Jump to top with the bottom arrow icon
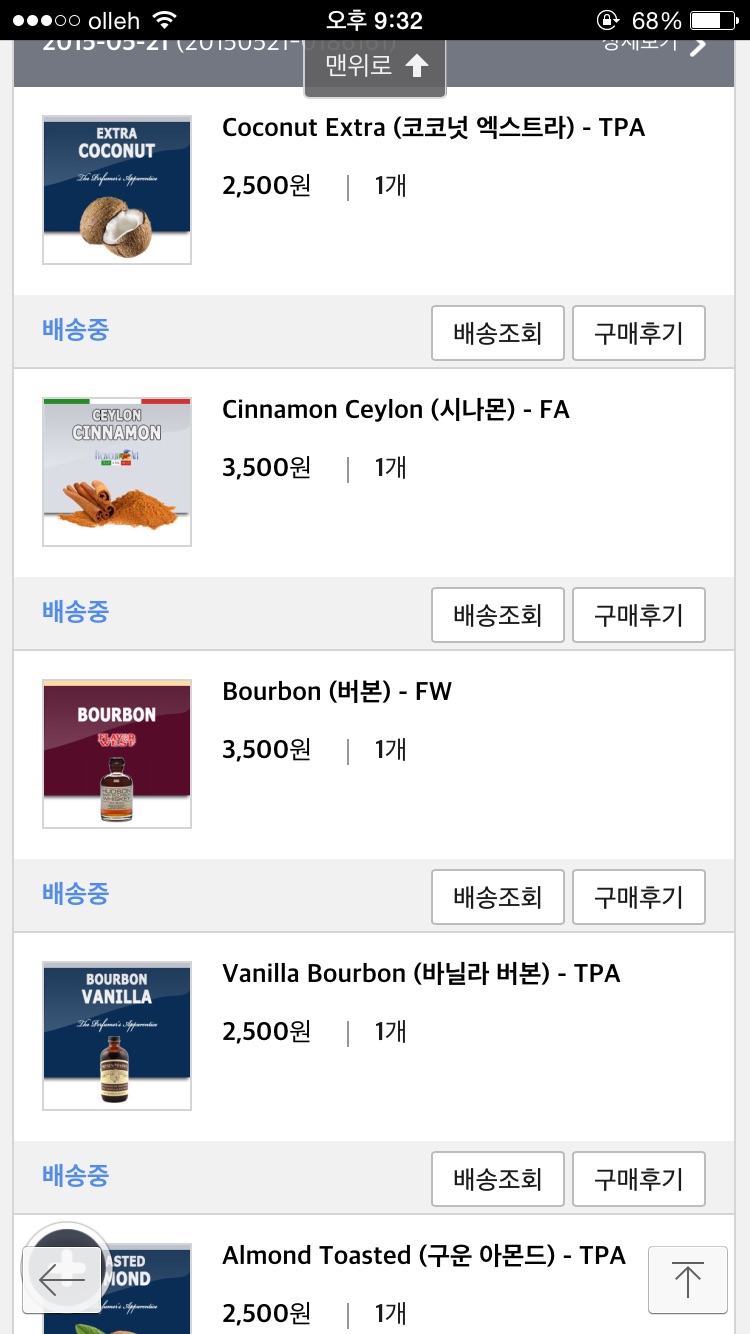Viewport: 750px width, 1334px height. tap(688, 1279)
